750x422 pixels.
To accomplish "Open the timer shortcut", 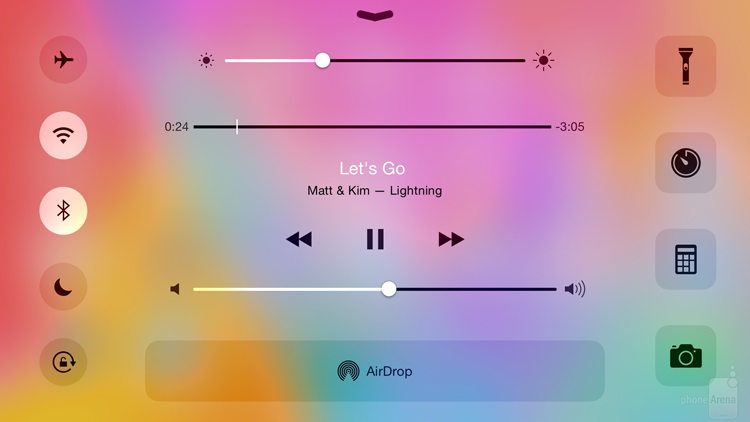I will (x=686, y=162).
